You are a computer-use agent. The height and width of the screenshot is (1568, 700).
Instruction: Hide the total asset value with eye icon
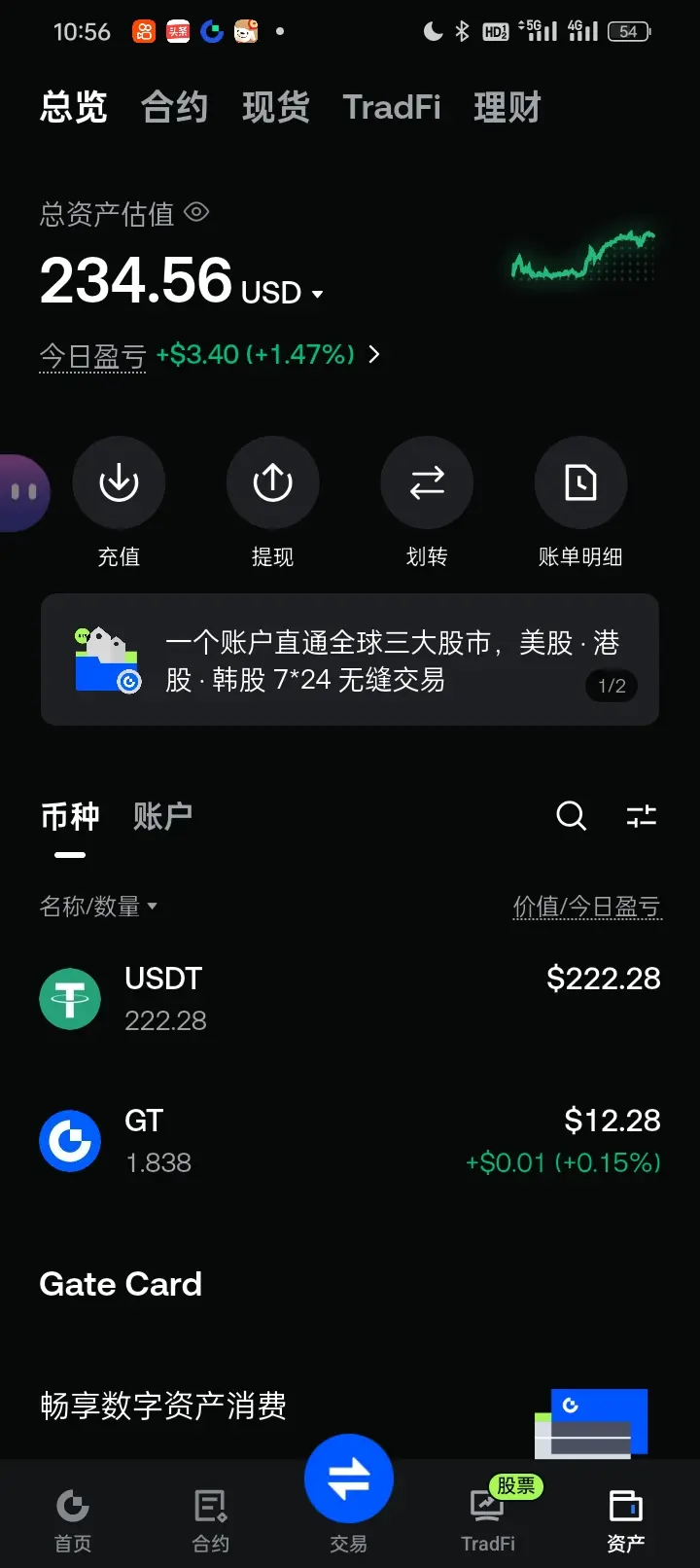click(196, 212)
